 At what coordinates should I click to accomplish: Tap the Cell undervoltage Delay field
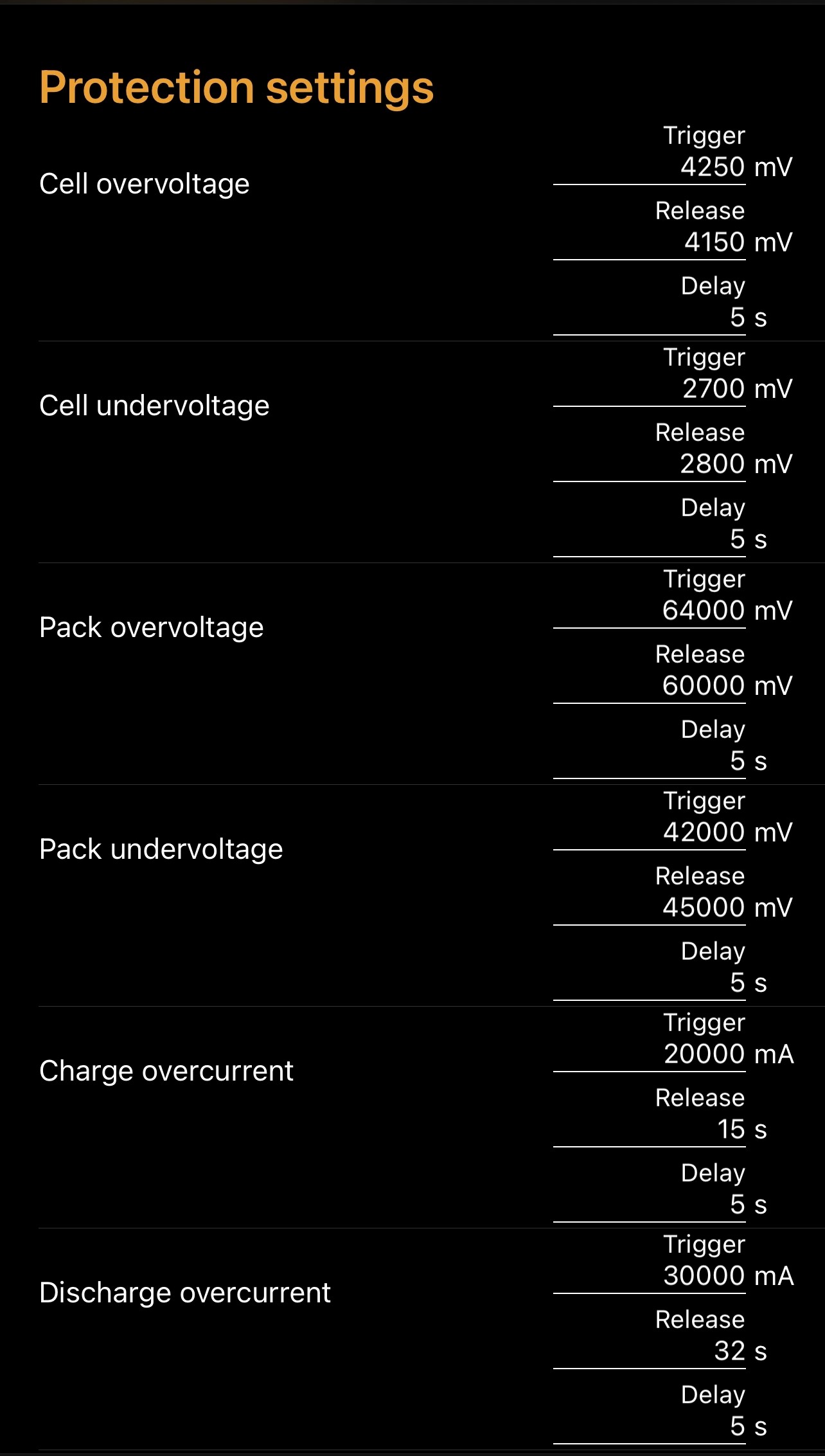tap(649, 539)
